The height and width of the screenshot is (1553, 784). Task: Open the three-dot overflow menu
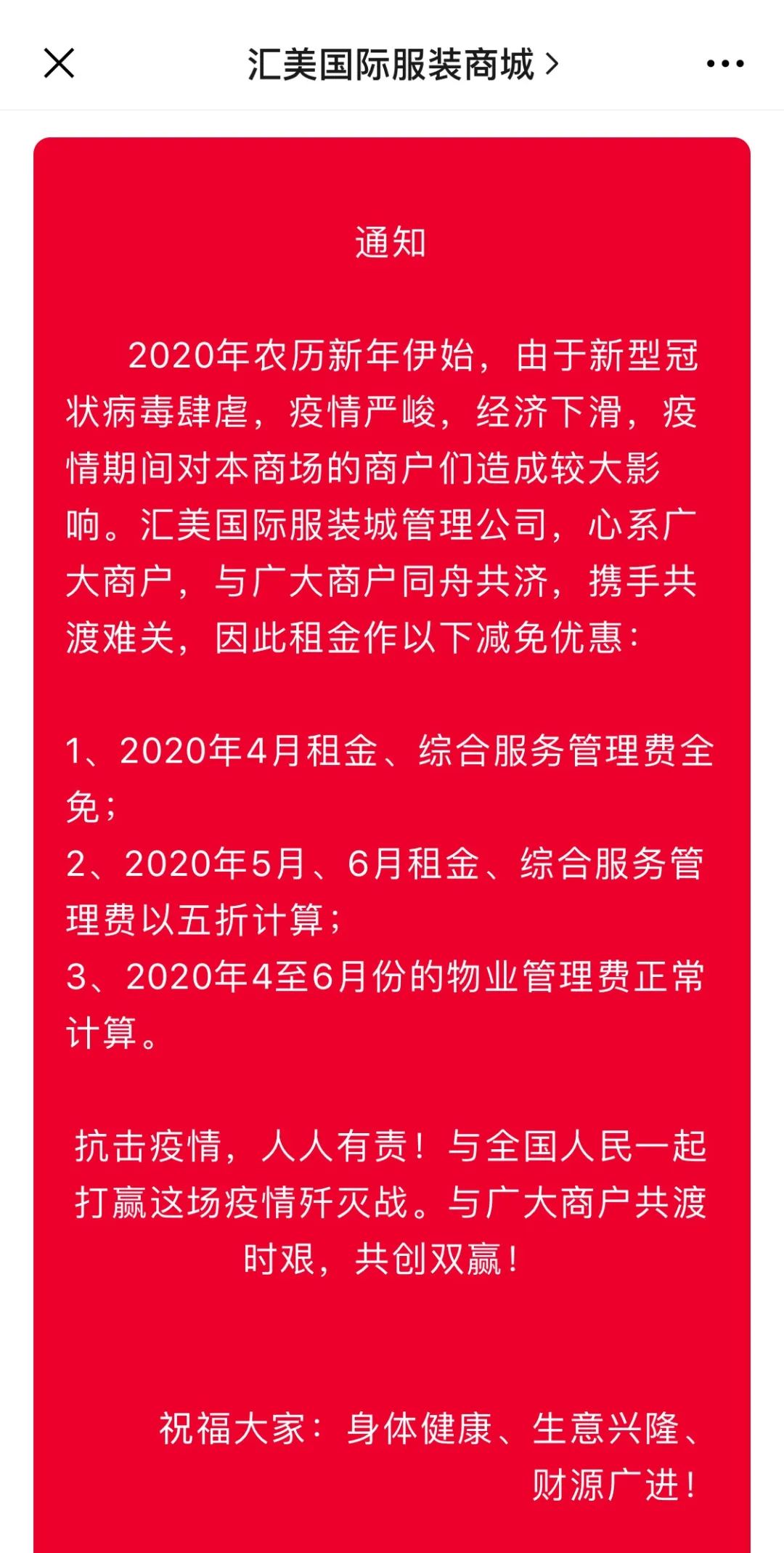click(724, 64)
